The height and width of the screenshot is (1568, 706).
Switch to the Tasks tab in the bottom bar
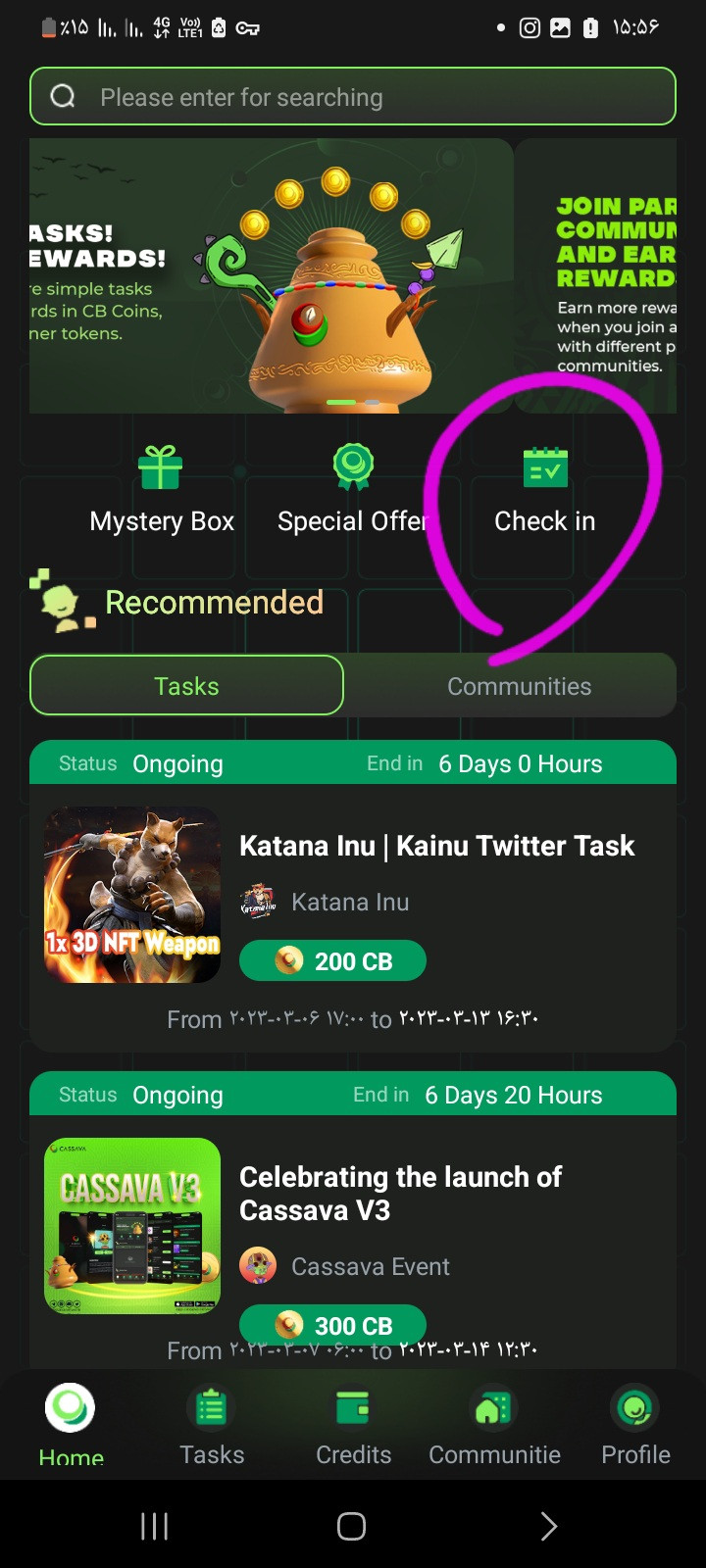212,1424
